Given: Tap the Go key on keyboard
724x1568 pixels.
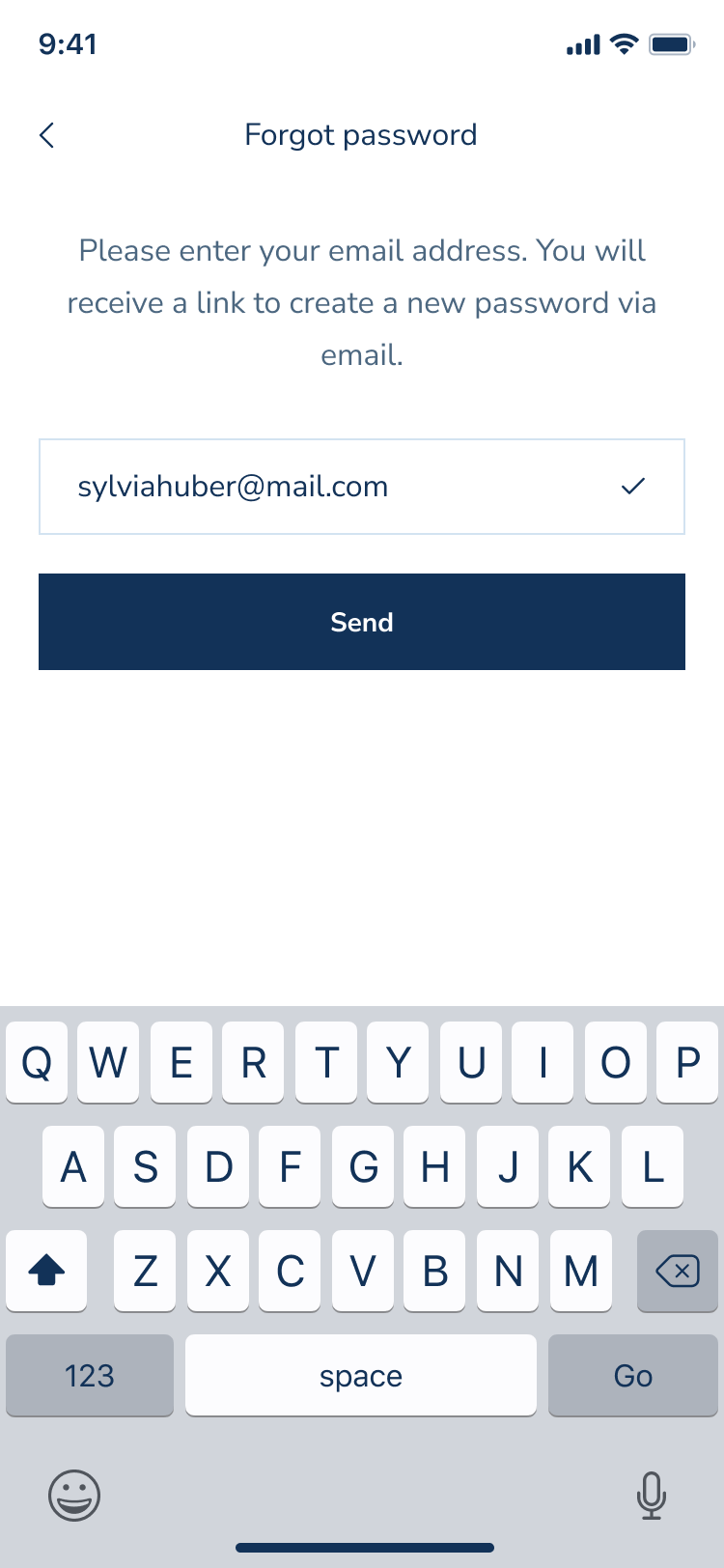Looking at the screenshot, I should (632, 1375).
